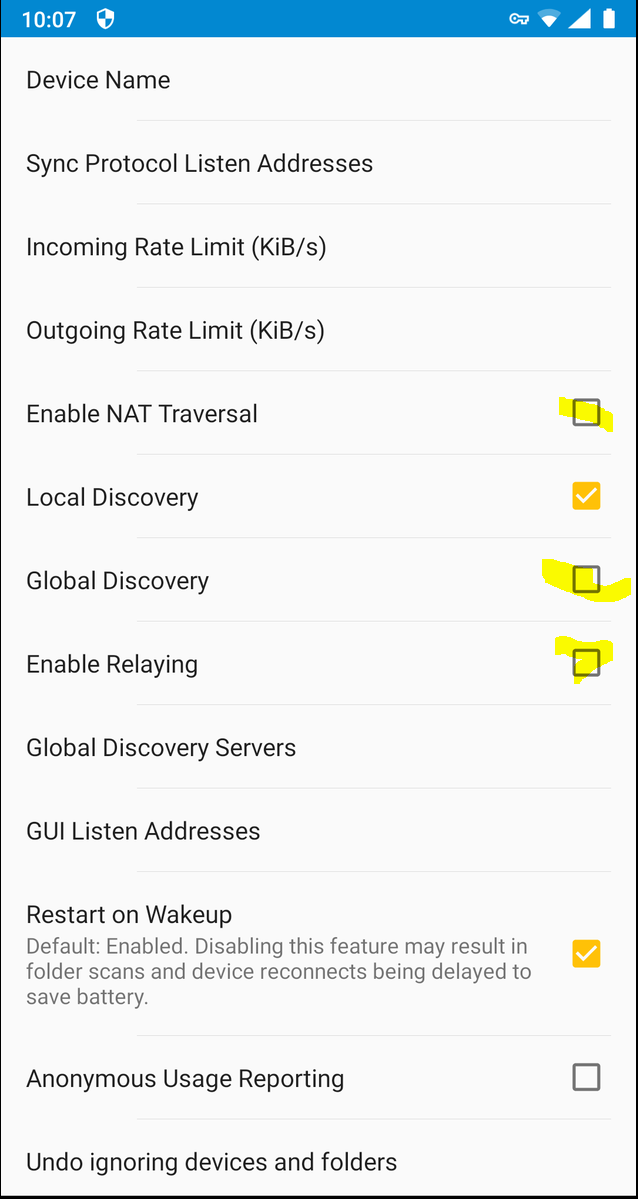Open Global Discovery Servers setting

tap(161, 748)
